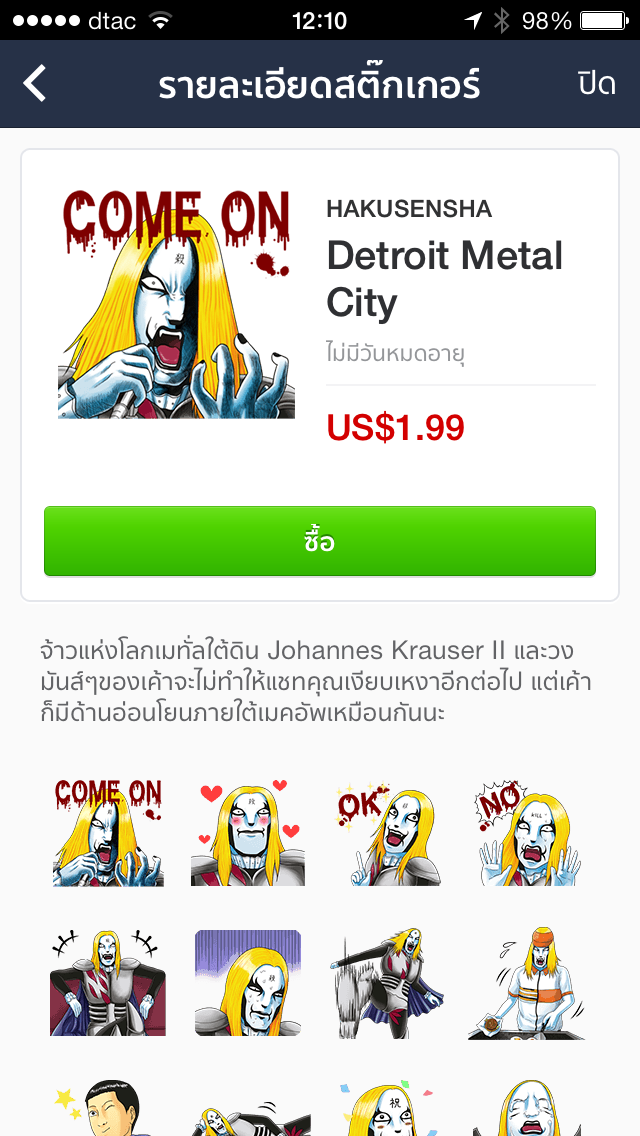Buy the sticker pack with green ซื้อ button
Image resolution: width=640 pixels, height=1136 pixels.
(x=320, y=541)
